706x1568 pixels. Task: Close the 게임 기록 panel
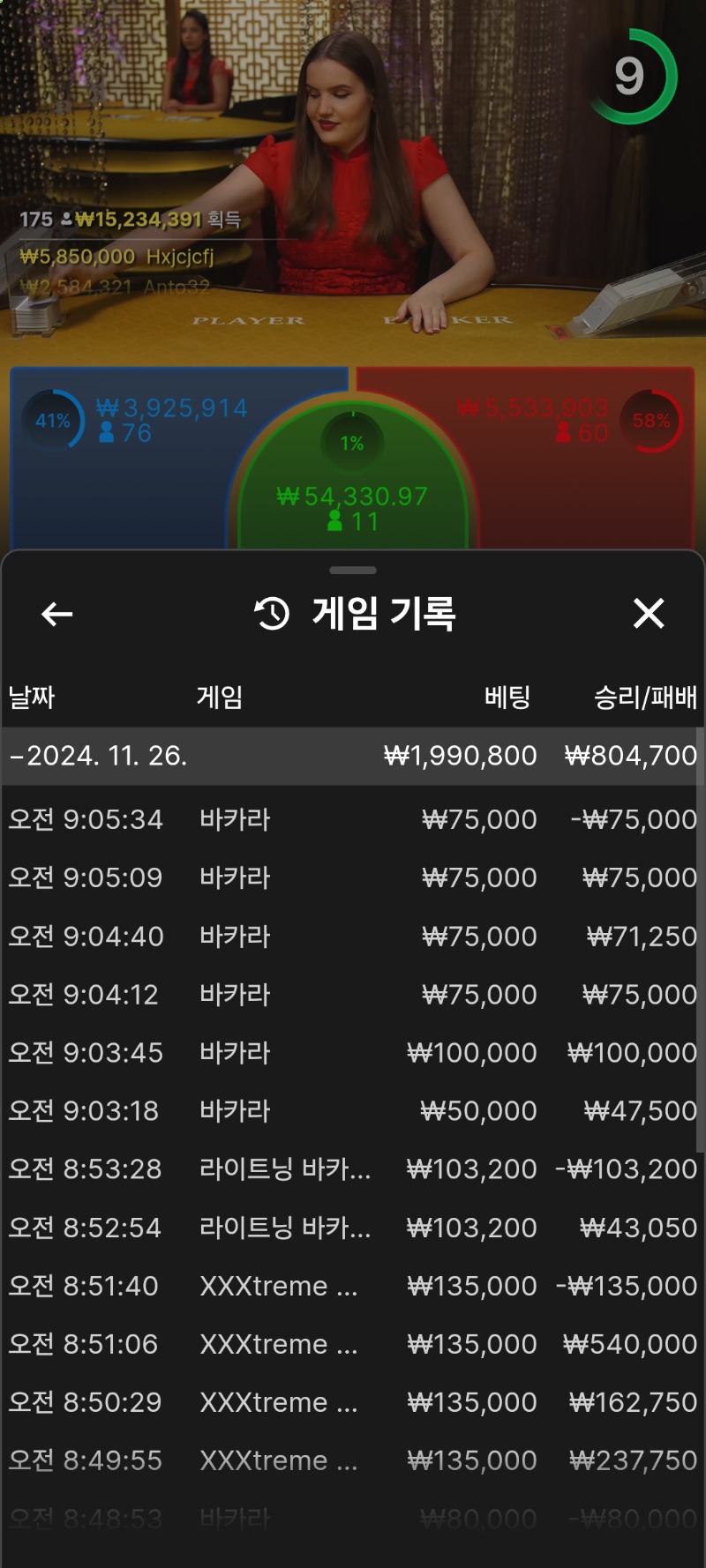pyautogui.click(x=649, y=613)
